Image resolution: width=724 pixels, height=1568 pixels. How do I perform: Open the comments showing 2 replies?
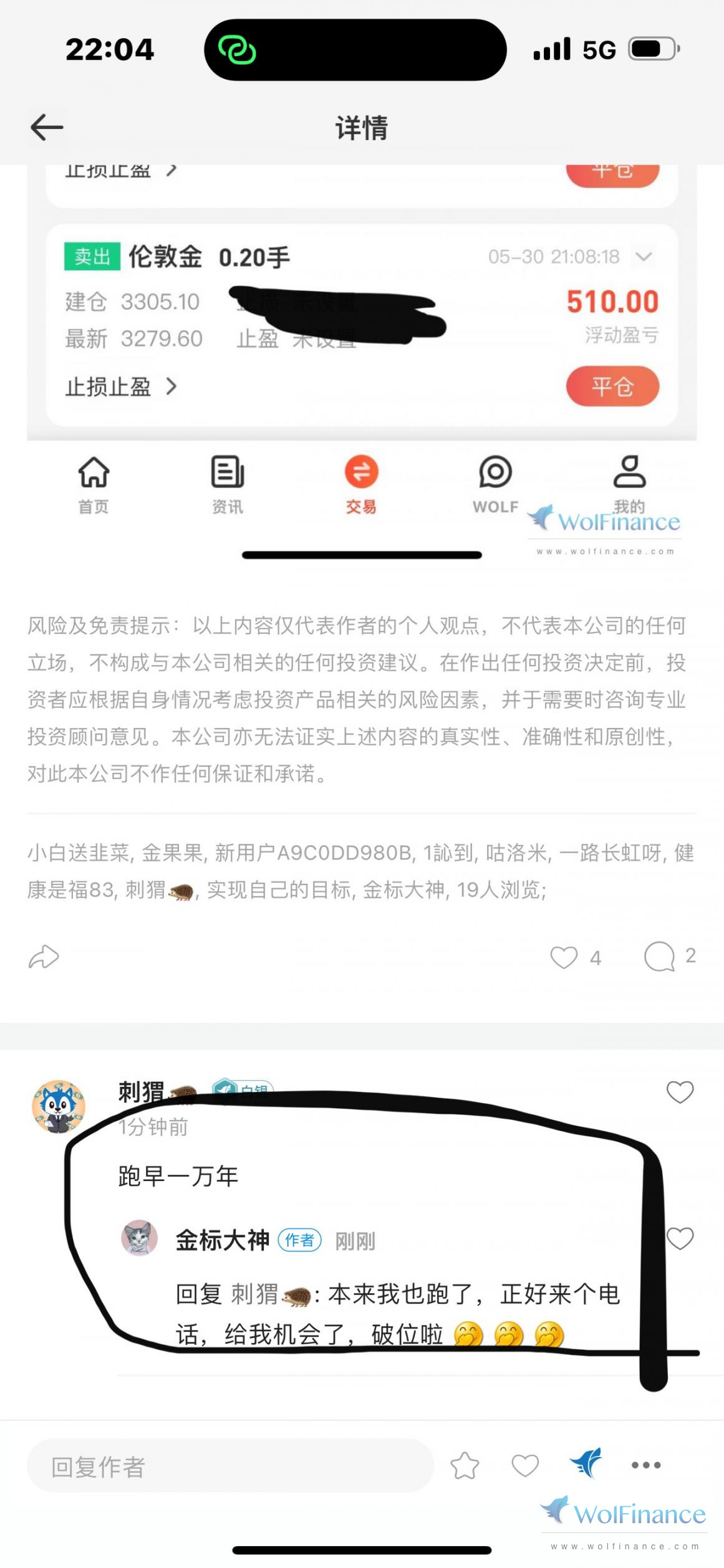(x=660, y=957)
